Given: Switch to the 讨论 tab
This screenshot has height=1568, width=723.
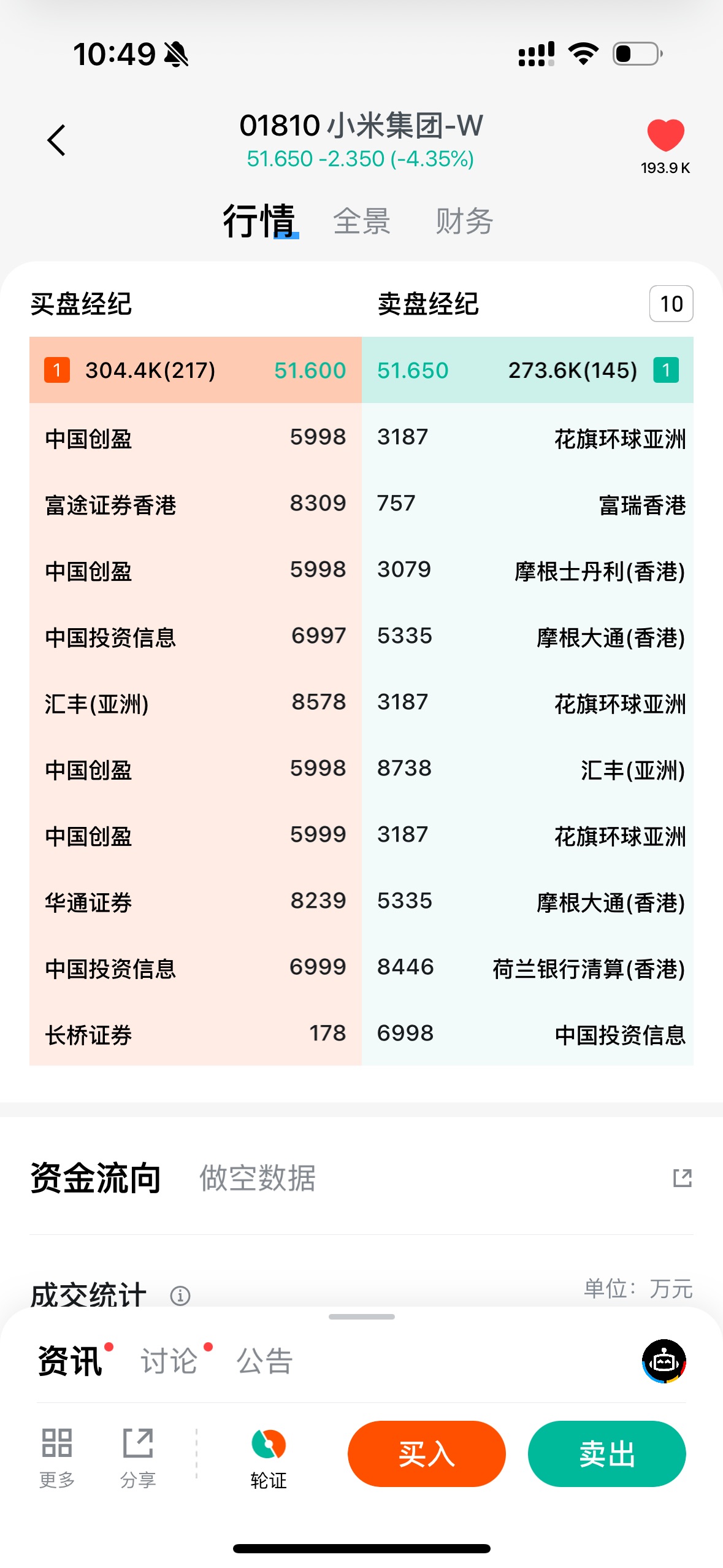Looking at the screenshot, I should (169, 1361).
